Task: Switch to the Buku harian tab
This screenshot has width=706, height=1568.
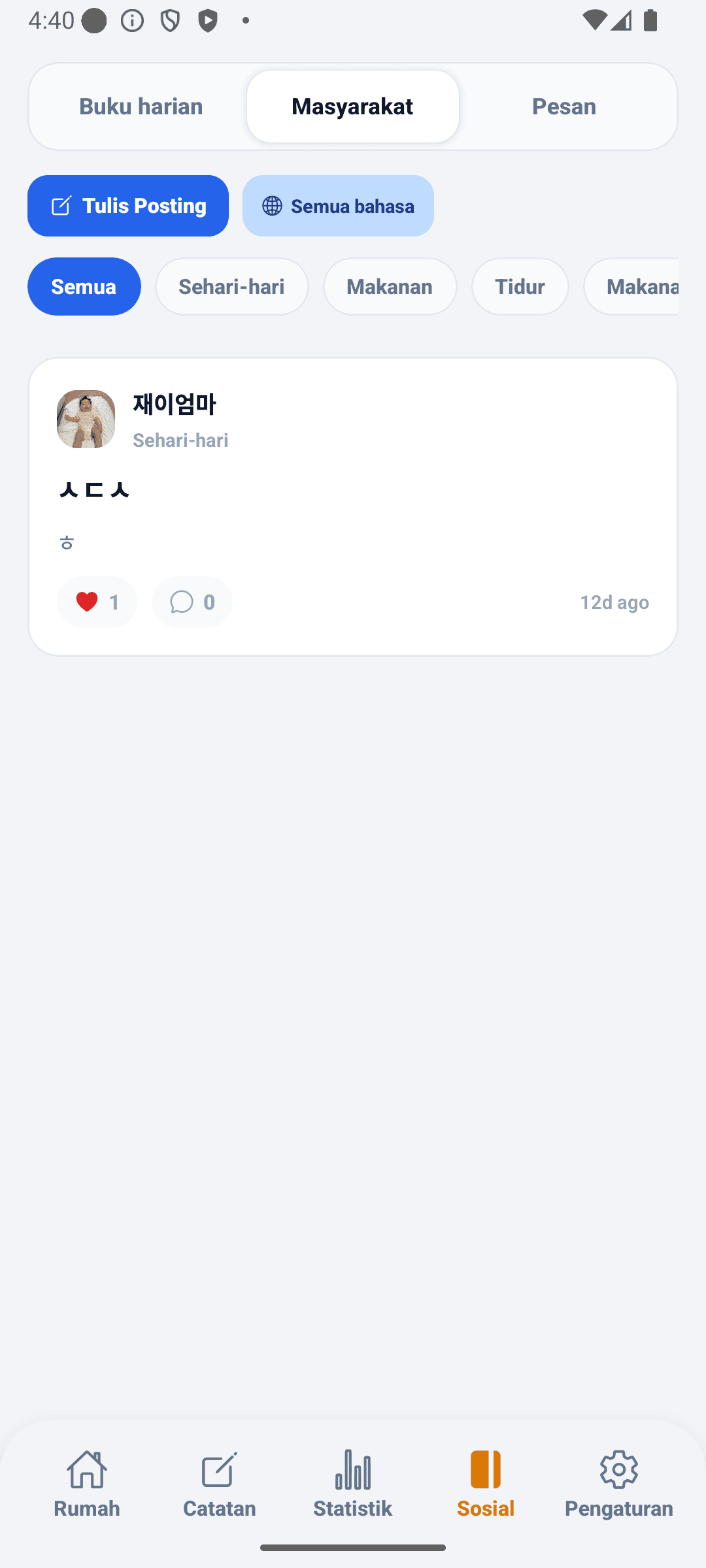Action: [x=141, y=106]
